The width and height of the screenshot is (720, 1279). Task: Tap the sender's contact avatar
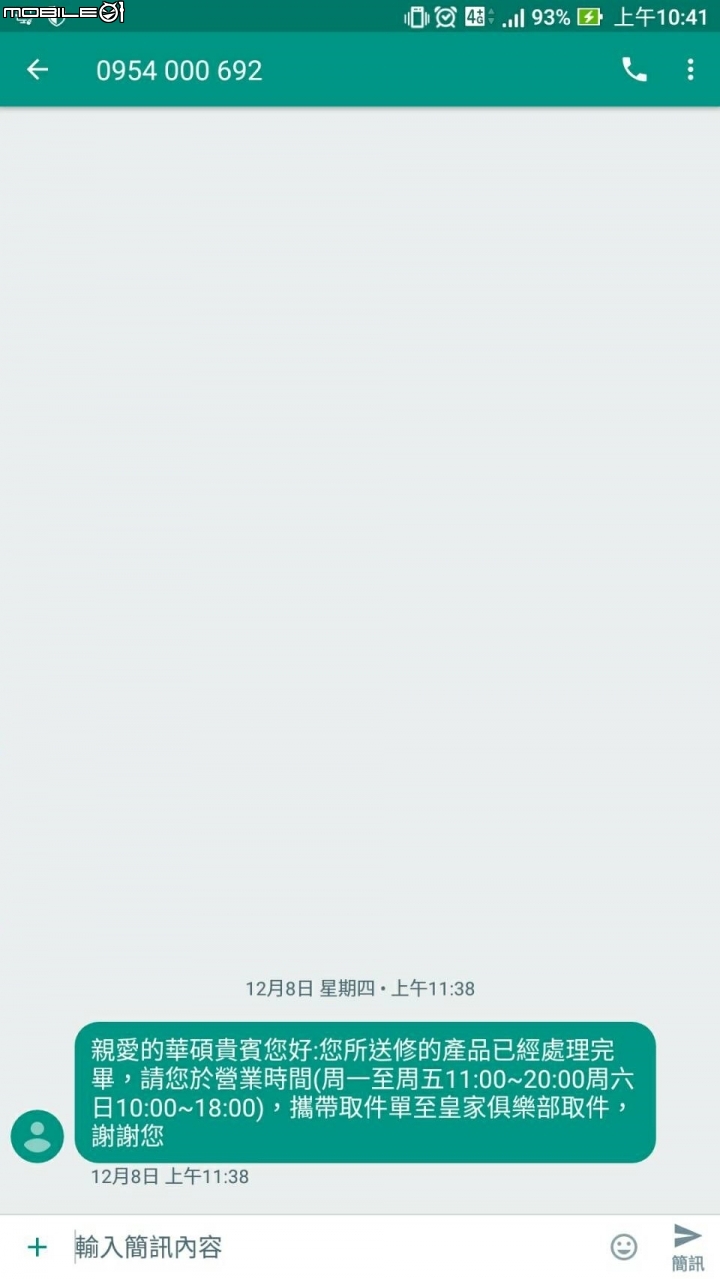(x=37, y=1136)
